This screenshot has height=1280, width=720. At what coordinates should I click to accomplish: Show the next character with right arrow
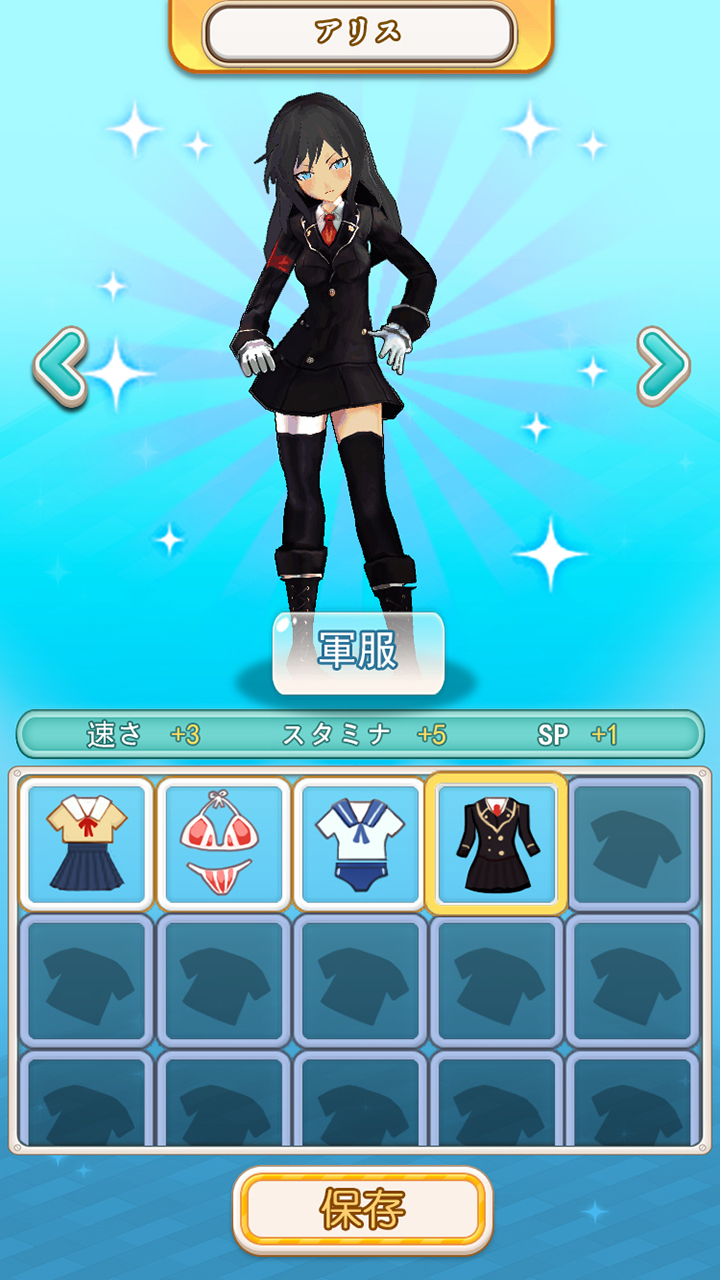click(x=662, y=365)
